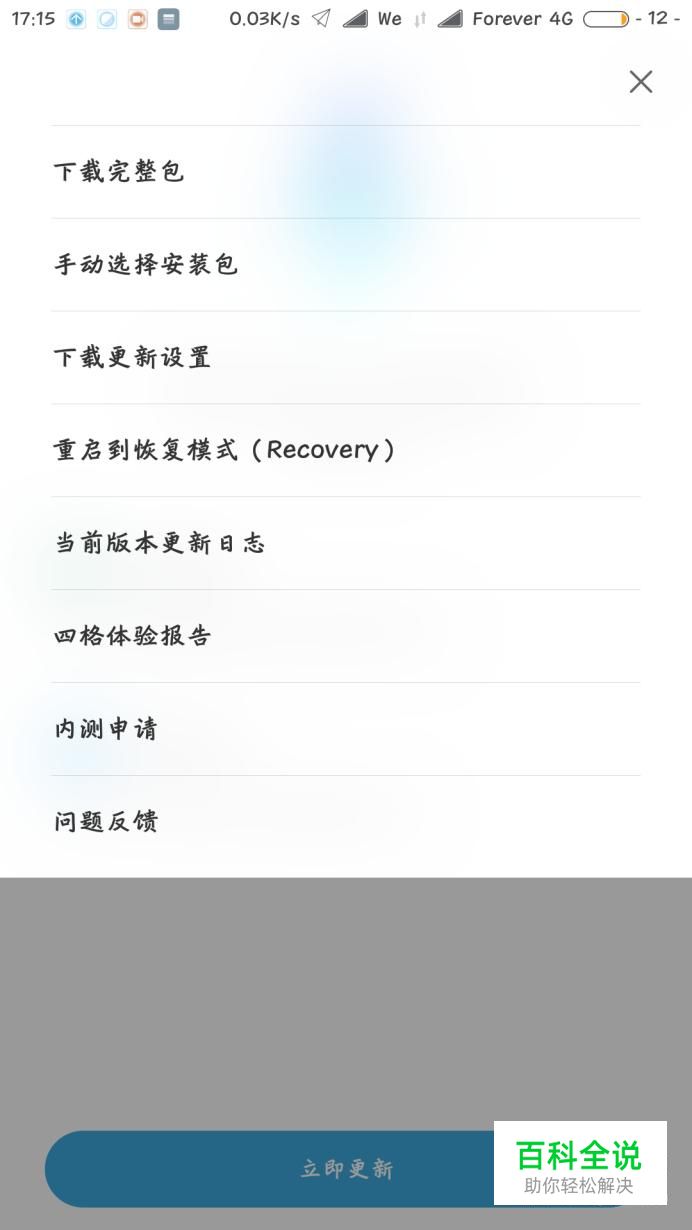View 当前版本更新日志
This screenshot has width=692, height=1230.
pos(346,544)
